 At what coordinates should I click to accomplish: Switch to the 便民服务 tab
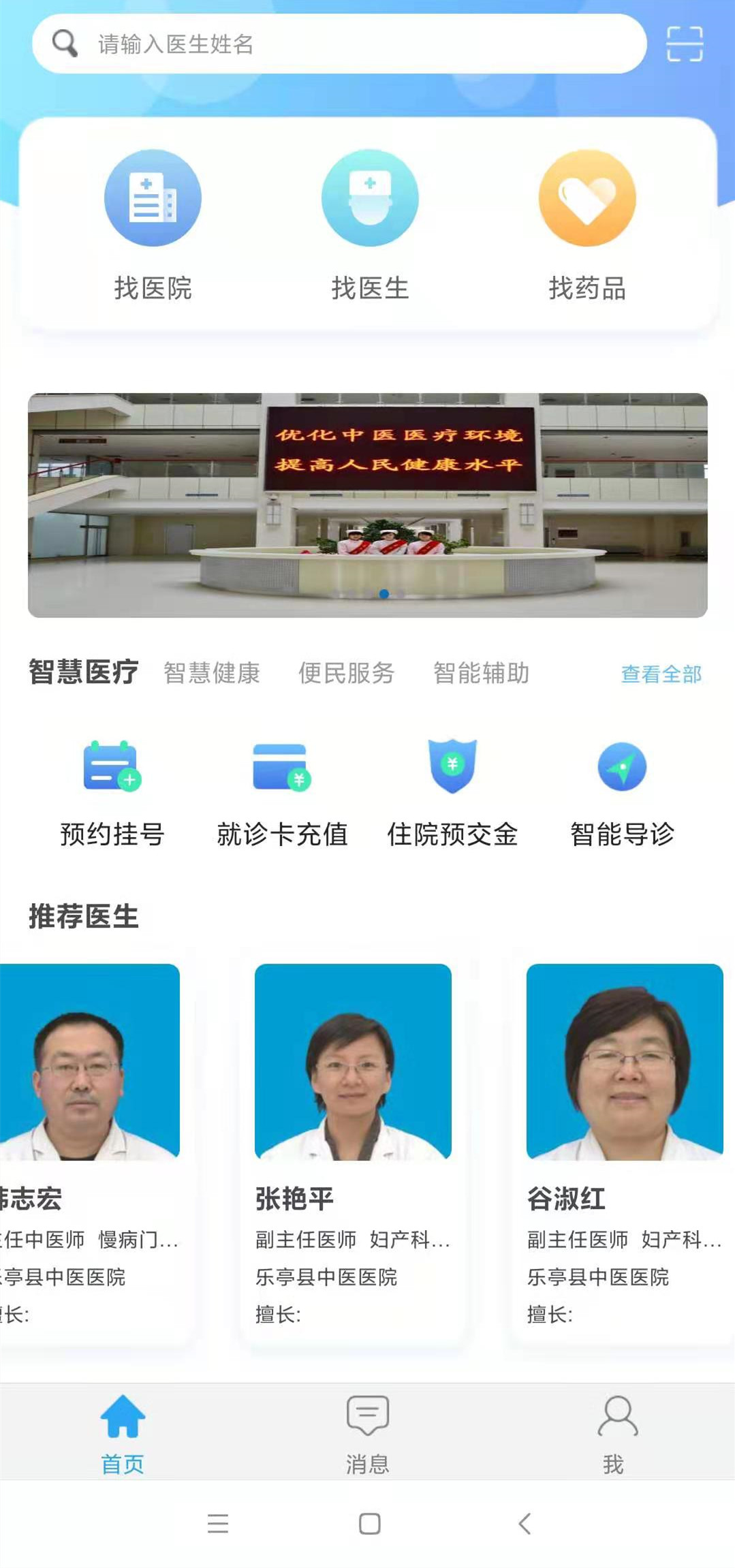(x=346, y=673)
